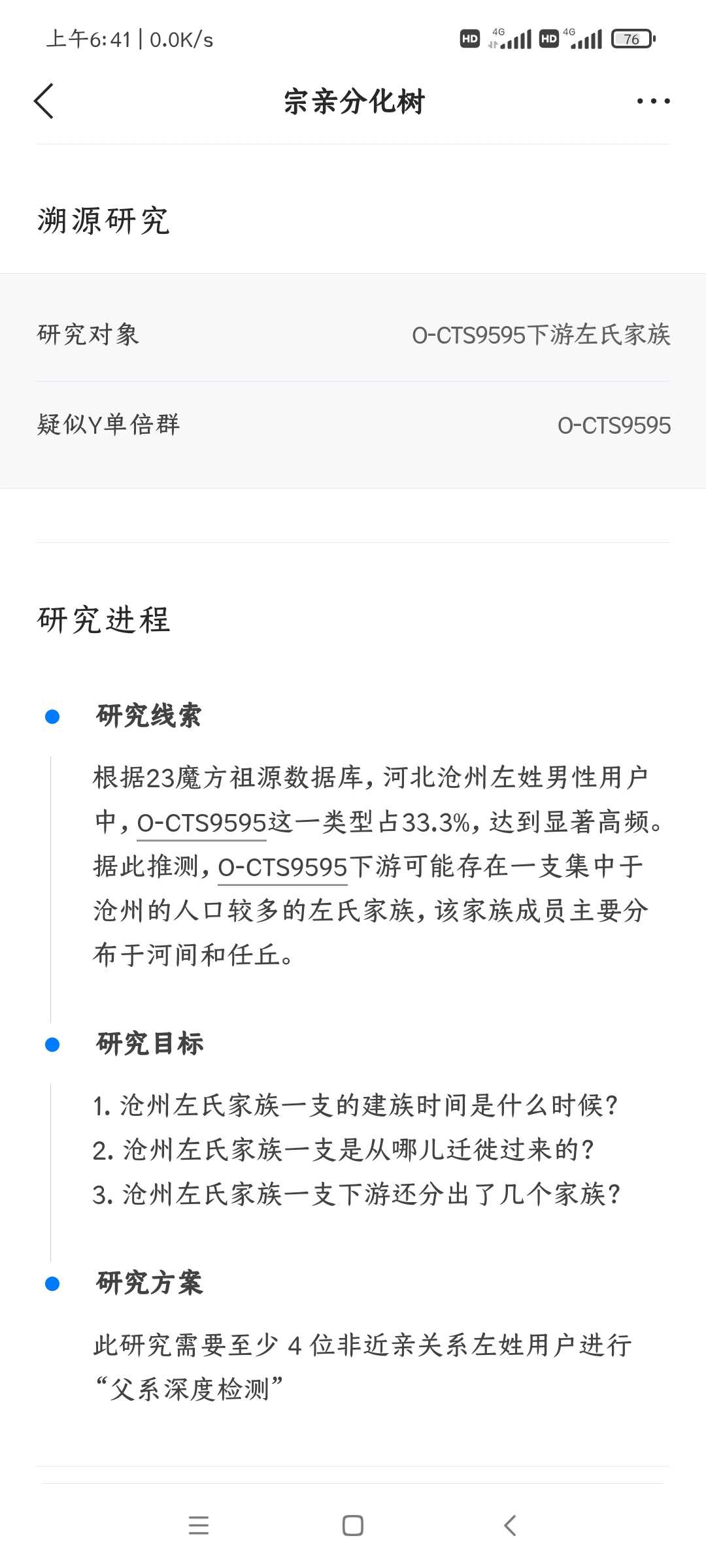Open the three-dot overflow menu
Screen dimensions: 706x1568
click(x=653, y=101)
